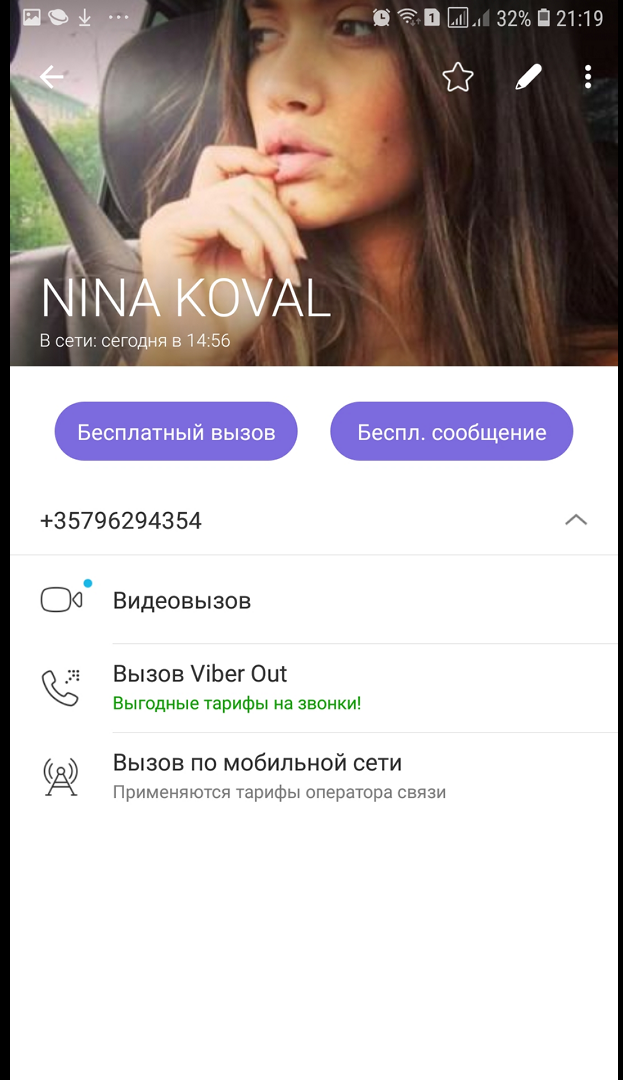The width and height of the screenshot is (623, 1080).
Task: Edit the contact using the pencil icon
Action: (x=529, y=77)
